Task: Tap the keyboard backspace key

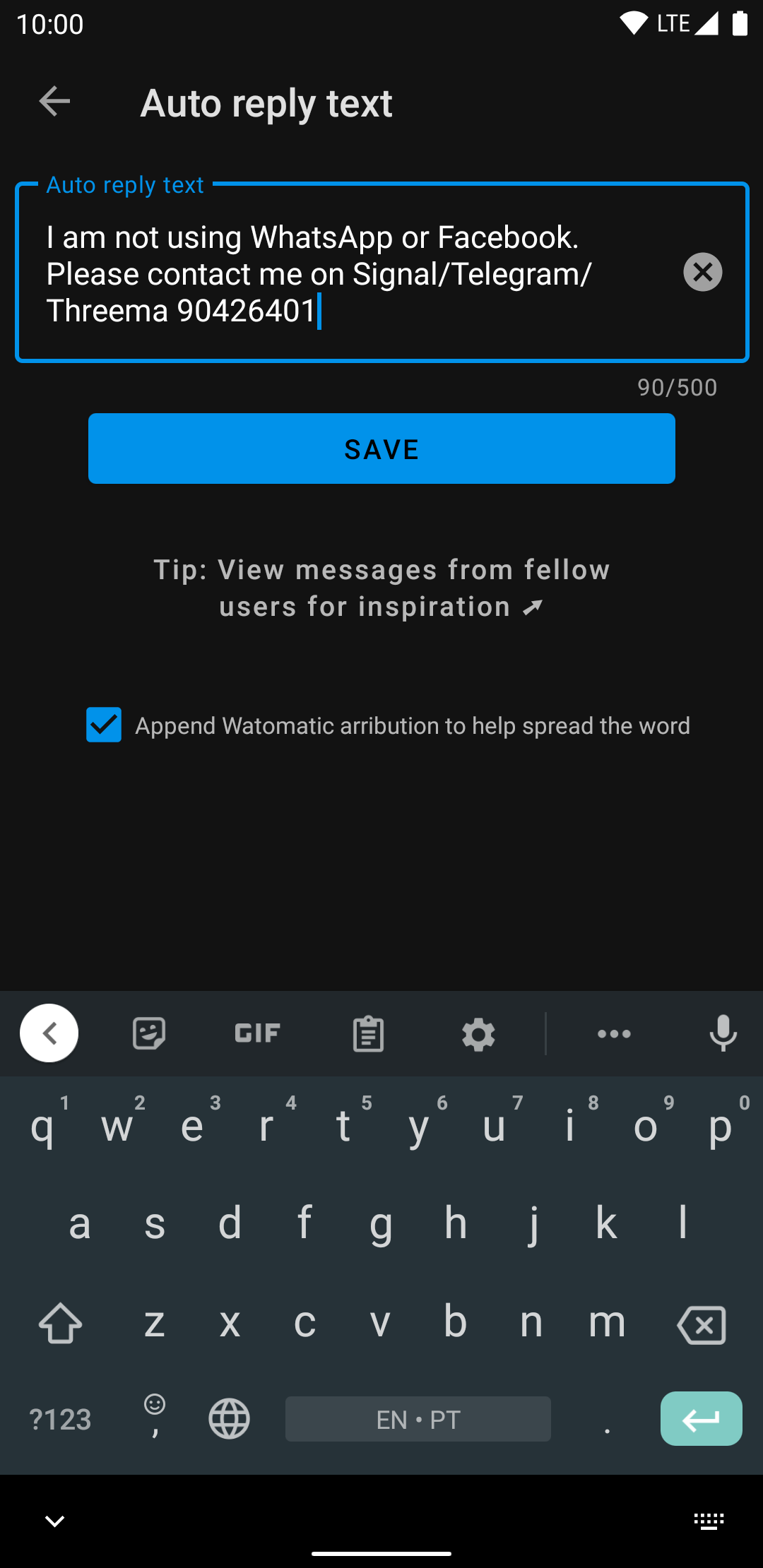Action: [x=701, y=1324]
